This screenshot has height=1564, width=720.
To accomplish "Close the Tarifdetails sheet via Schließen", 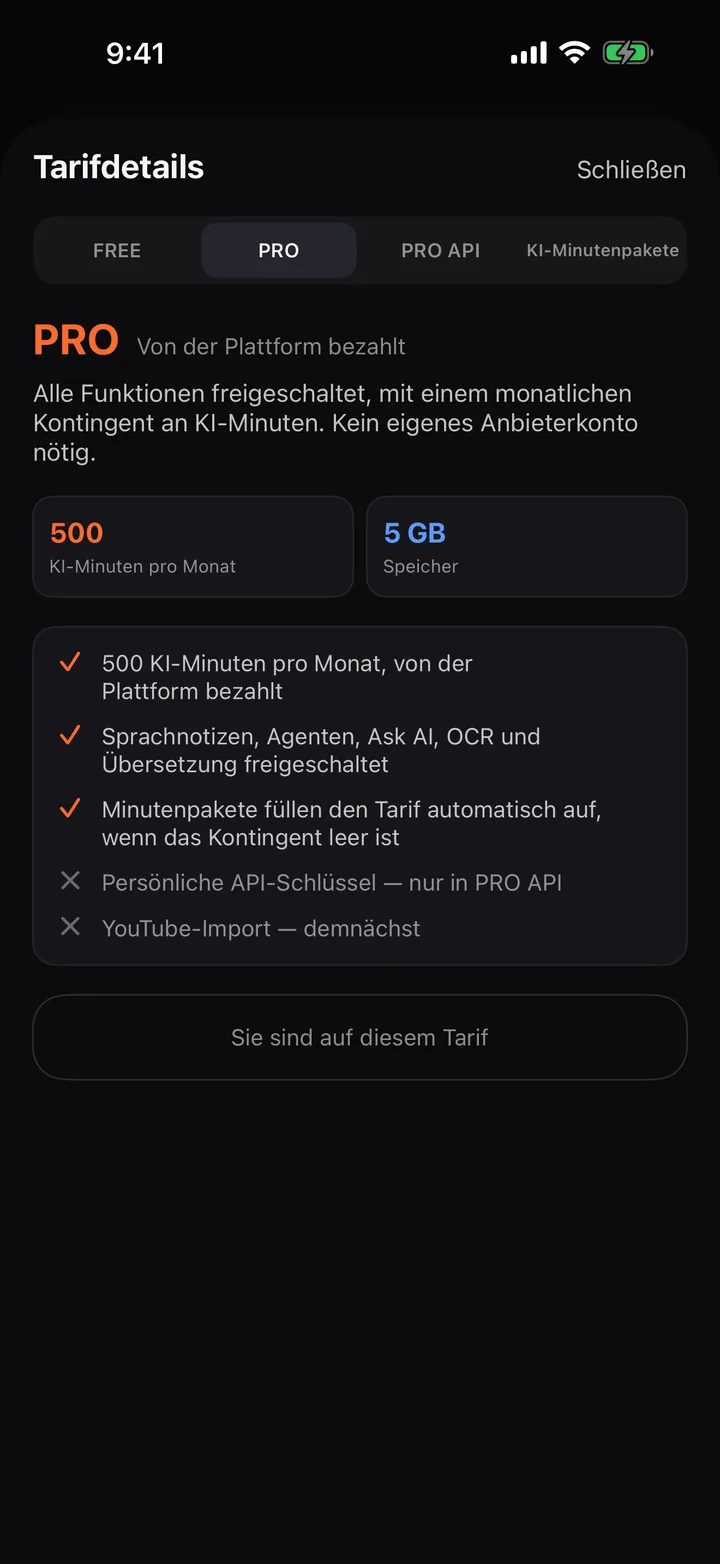I will pos(631,170).
